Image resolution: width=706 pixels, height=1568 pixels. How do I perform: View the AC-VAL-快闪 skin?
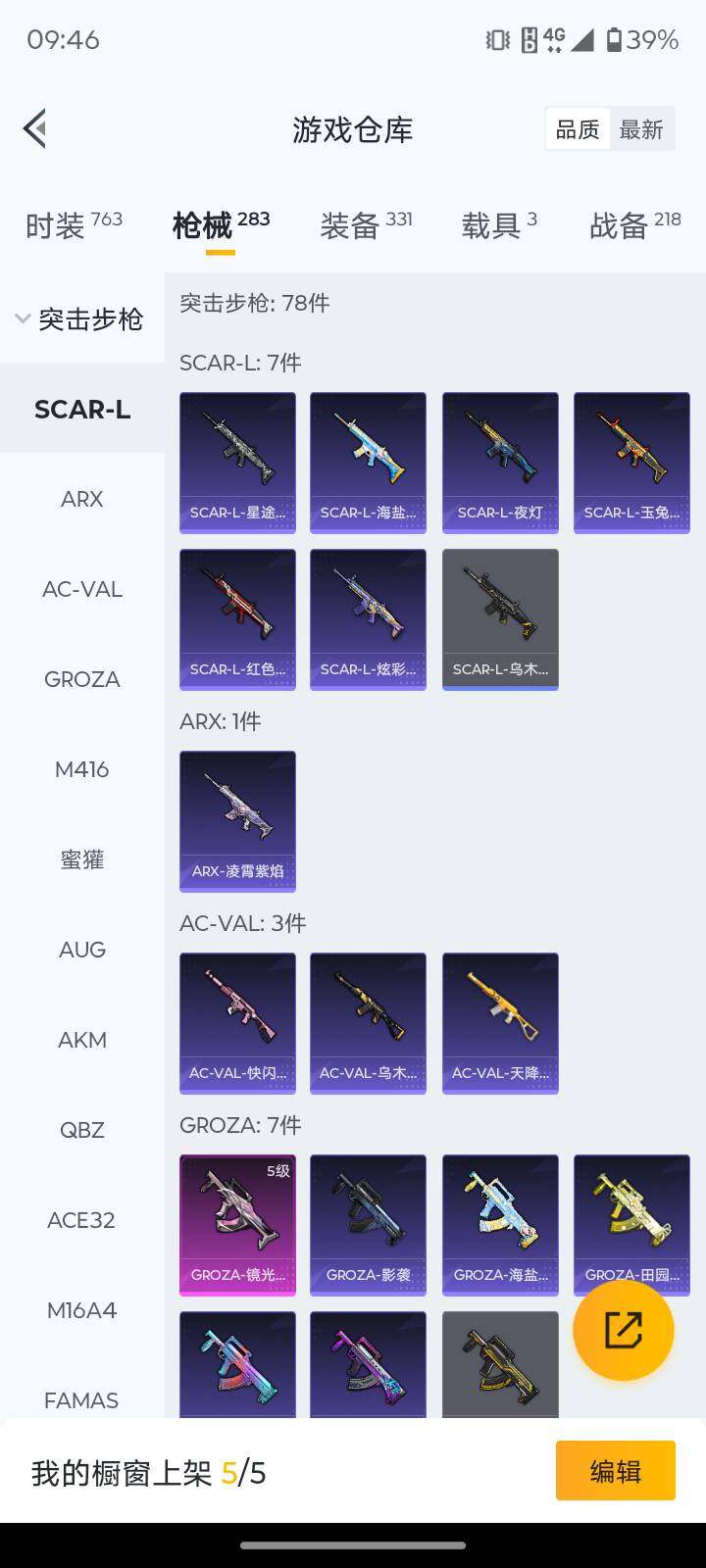tap(237, 1023)
